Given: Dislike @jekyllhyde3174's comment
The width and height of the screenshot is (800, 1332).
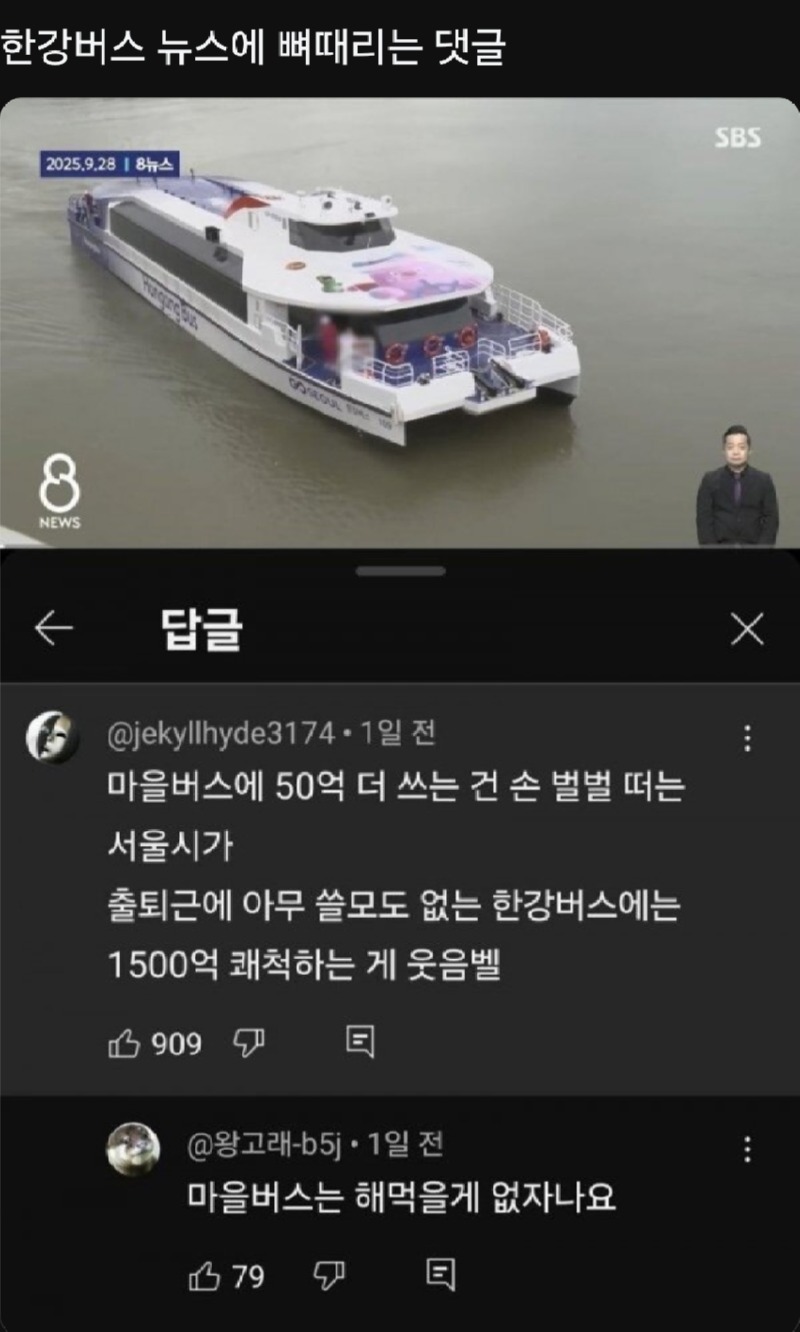Looking at the screenshot, I should (248, 1043).
